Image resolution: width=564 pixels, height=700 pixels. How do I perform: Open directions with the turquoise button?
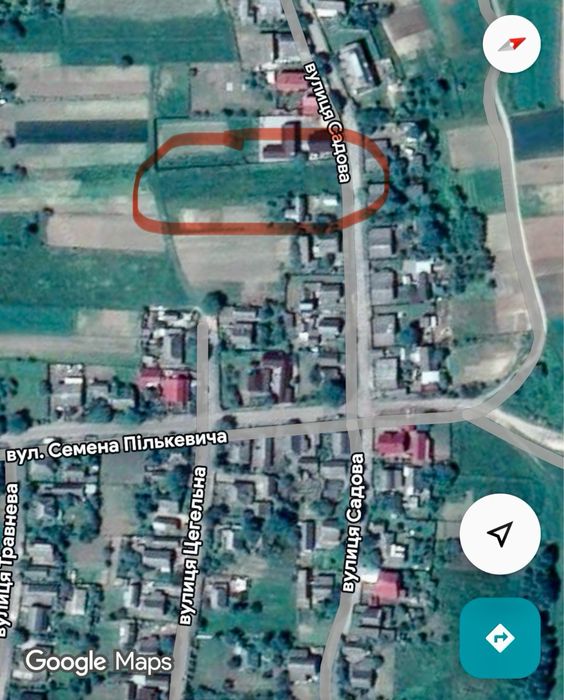(500, 638)
